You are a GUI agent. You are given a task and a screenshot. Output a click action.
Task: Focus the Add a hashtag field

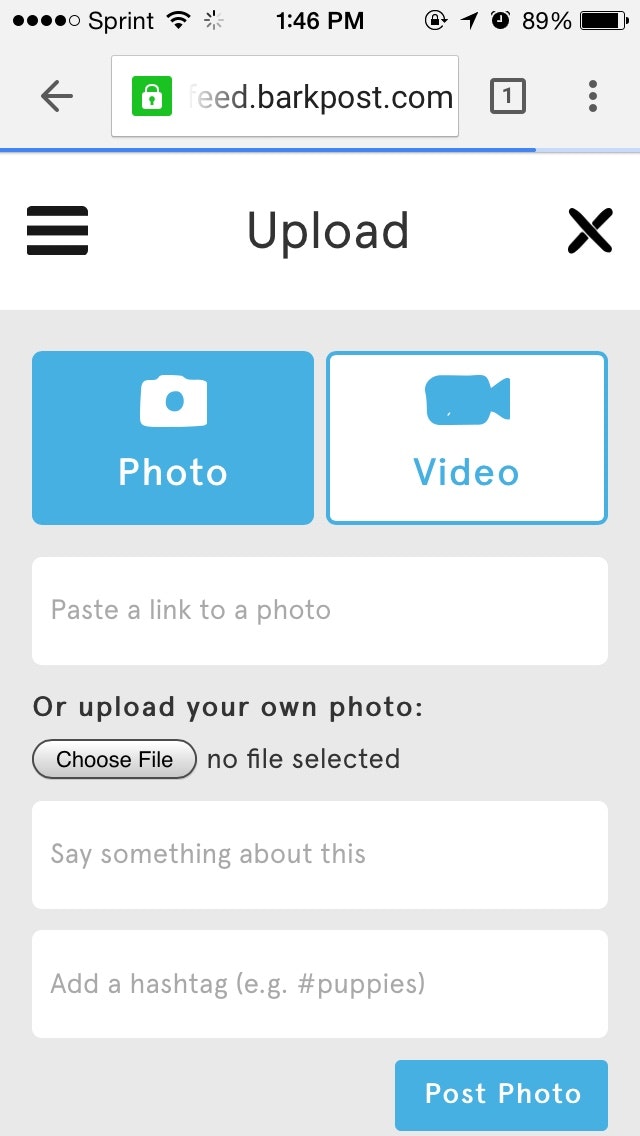click(320, 984)
